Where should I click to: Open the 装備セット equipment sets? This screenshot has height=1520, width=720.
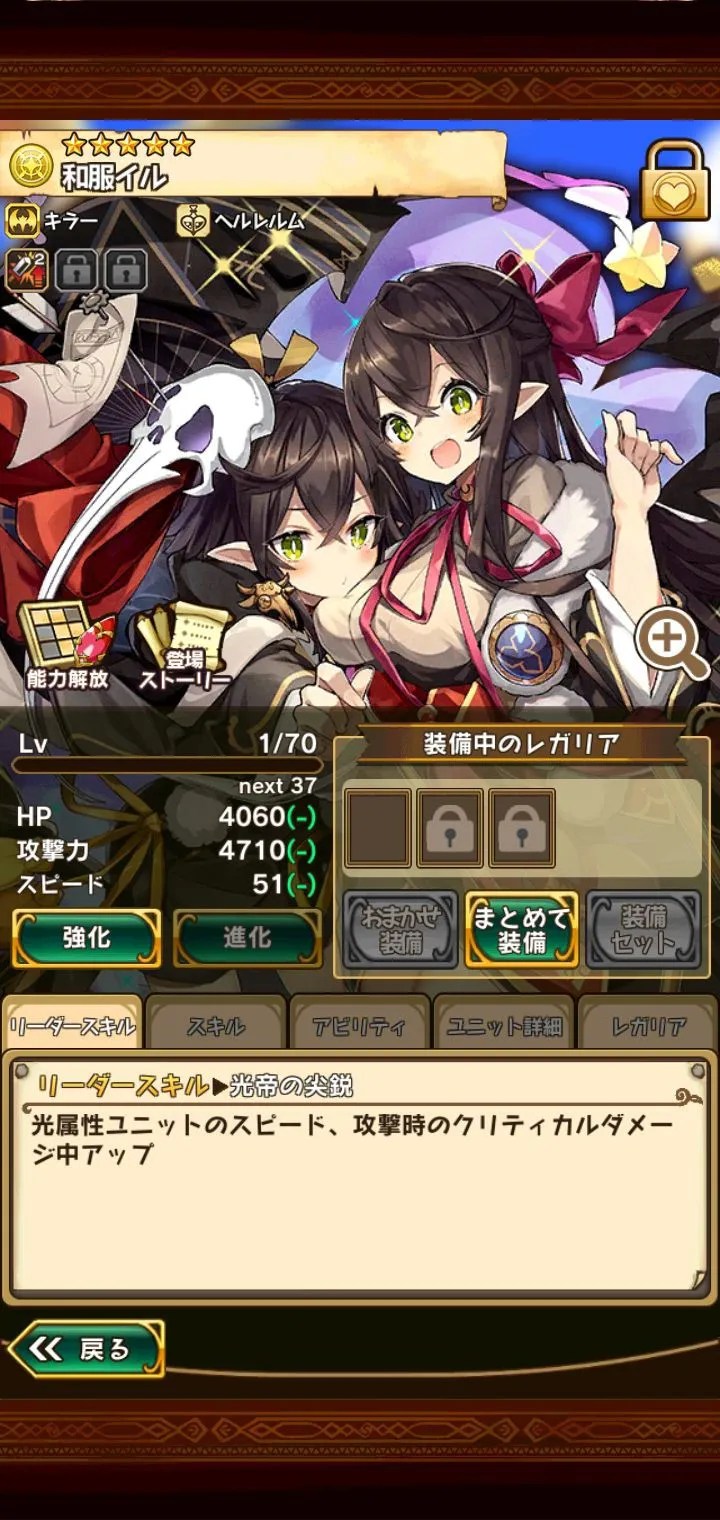point(640,930)
